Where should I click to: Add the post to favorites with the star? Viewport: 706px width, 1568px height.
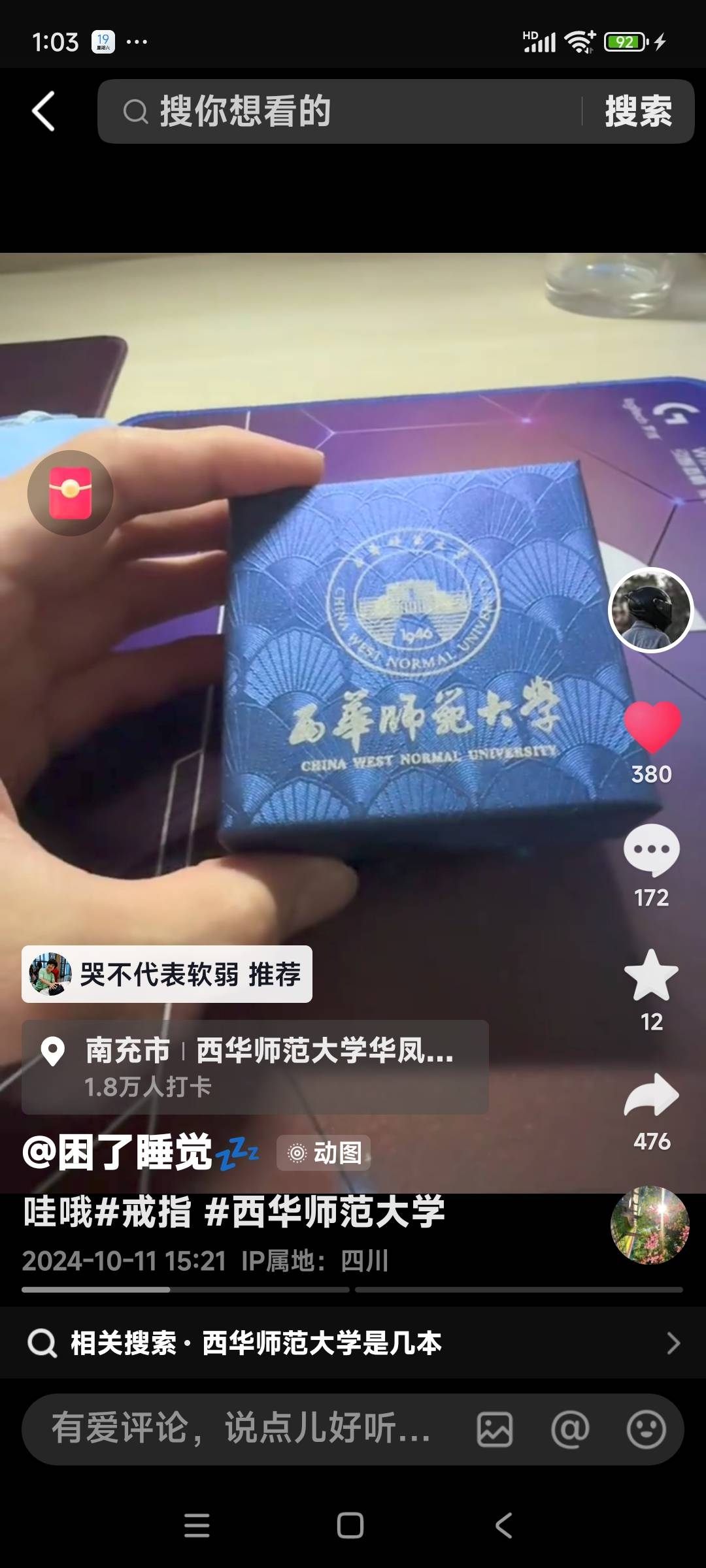click(x=652, y=975)
